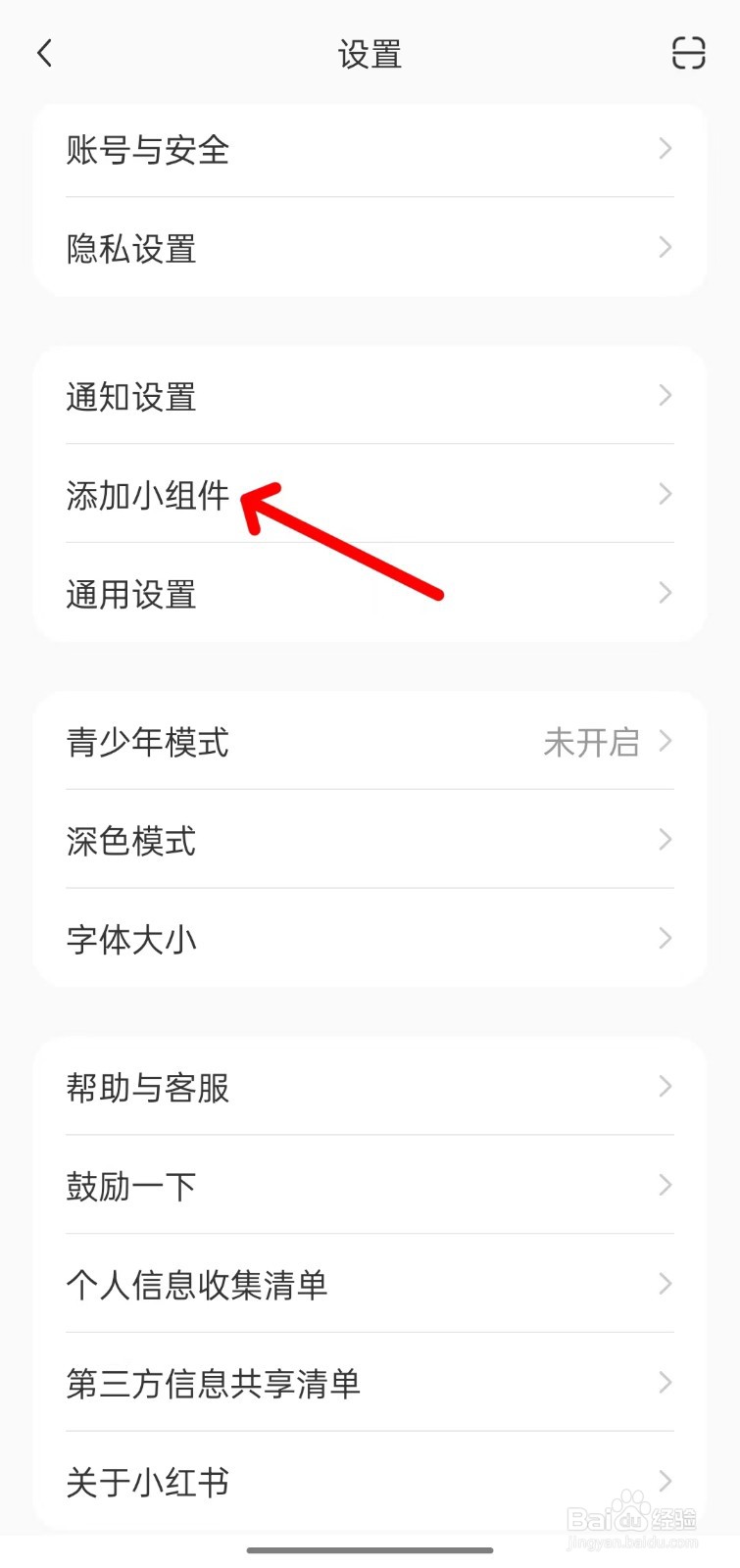Expand the chevron next to 深色模式
Image resolution: width=740 pixels, height=1568 pixels.
[665, 839]
